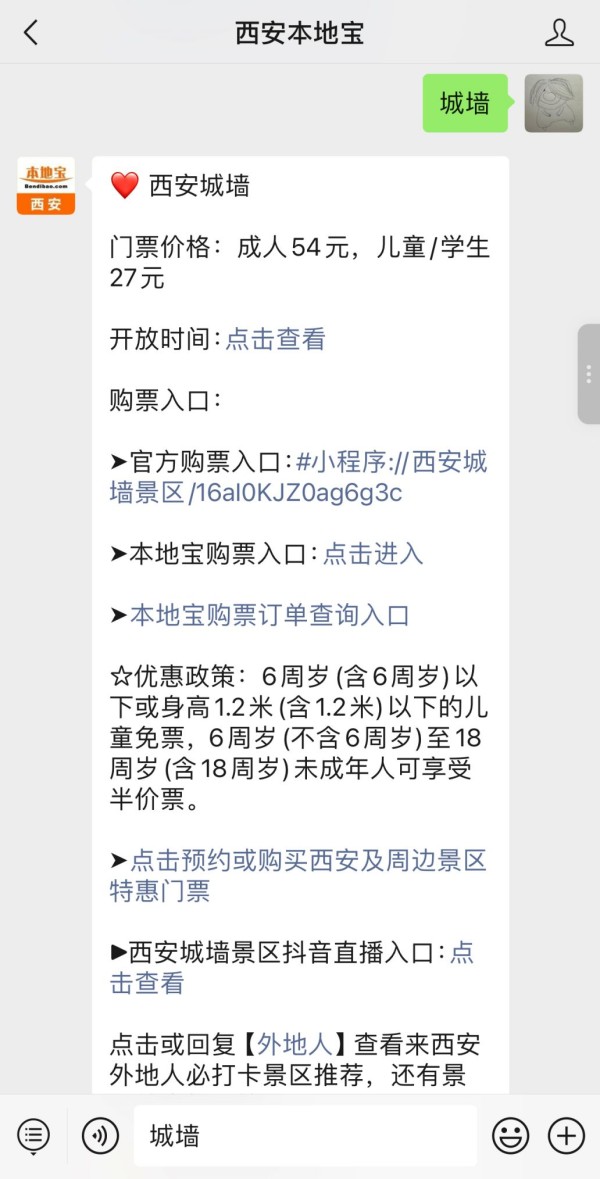Image resolution: width=600 pixels, height=1179 pixels.
Task: Open the emoji sticker panel
Action: coord(510,1135)
